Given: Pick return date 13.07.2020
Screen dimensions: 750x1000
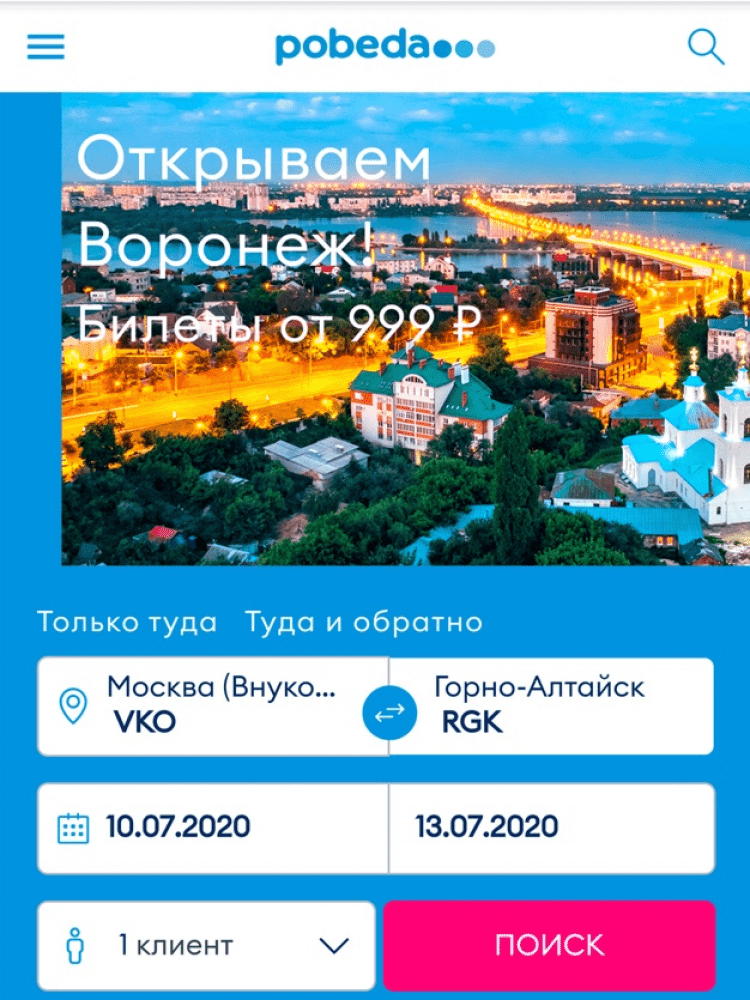Looking at the screenshot, I should click(x=552, y=828).
